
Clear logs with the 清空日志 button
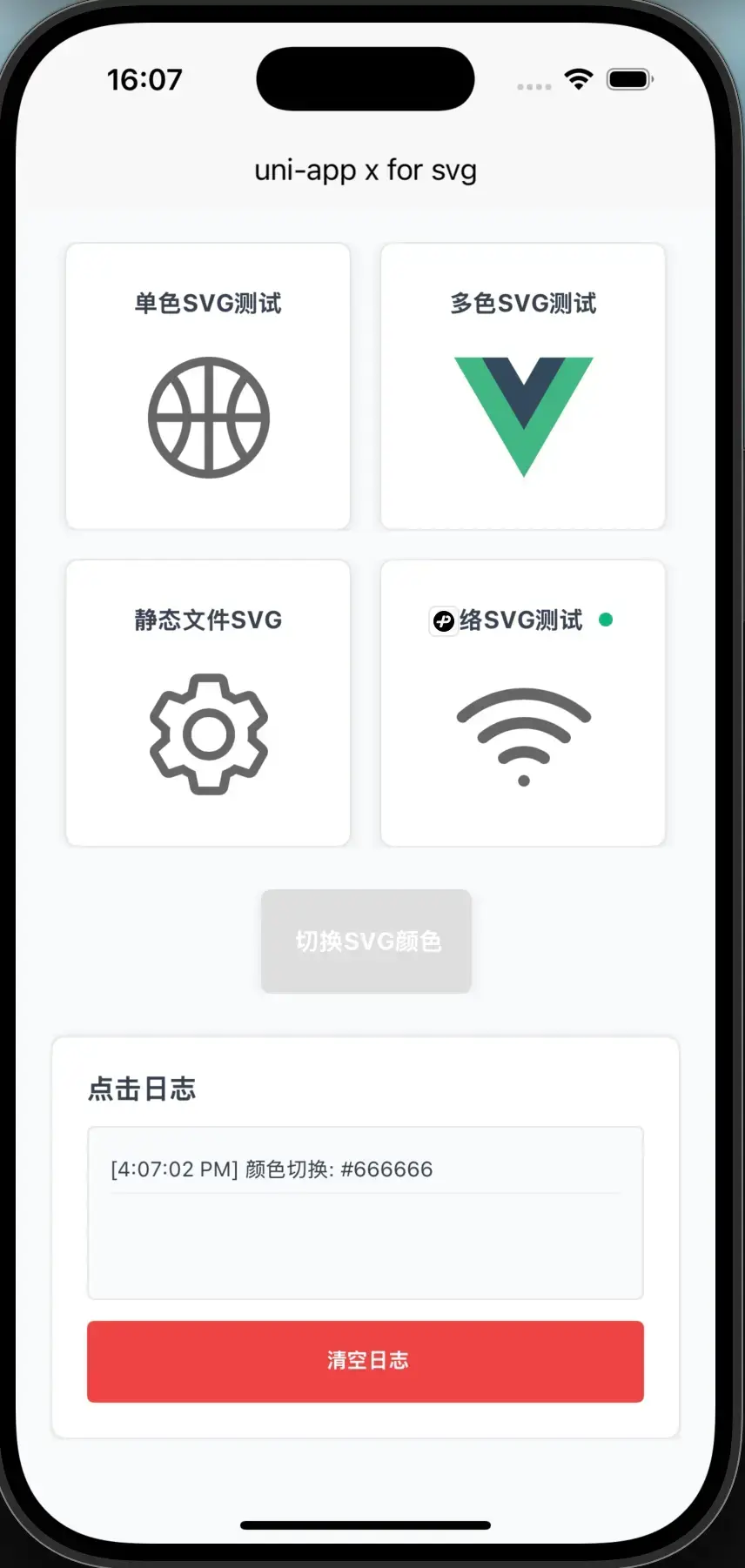(366, 1361)
